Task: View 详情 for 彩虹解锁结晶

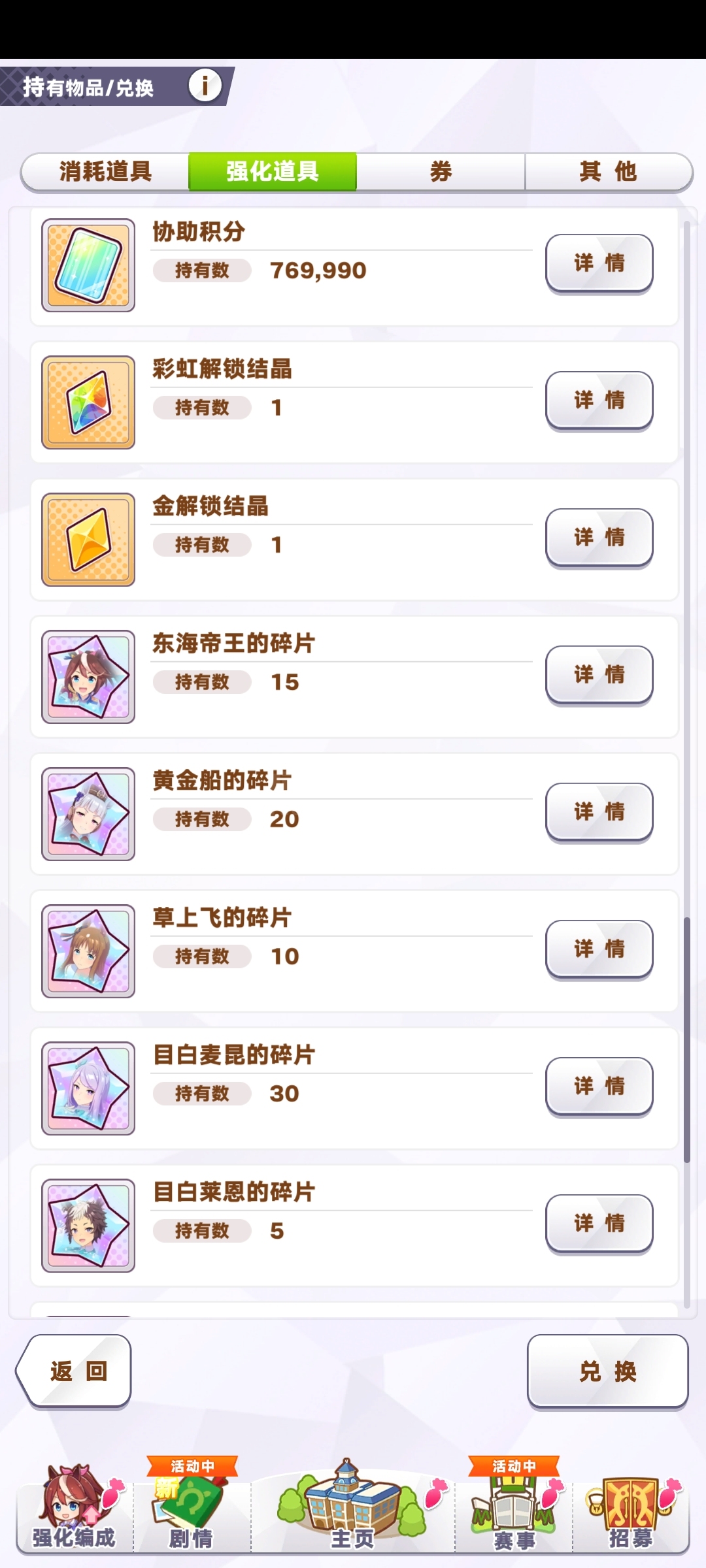Action: (x=599, y=400)
